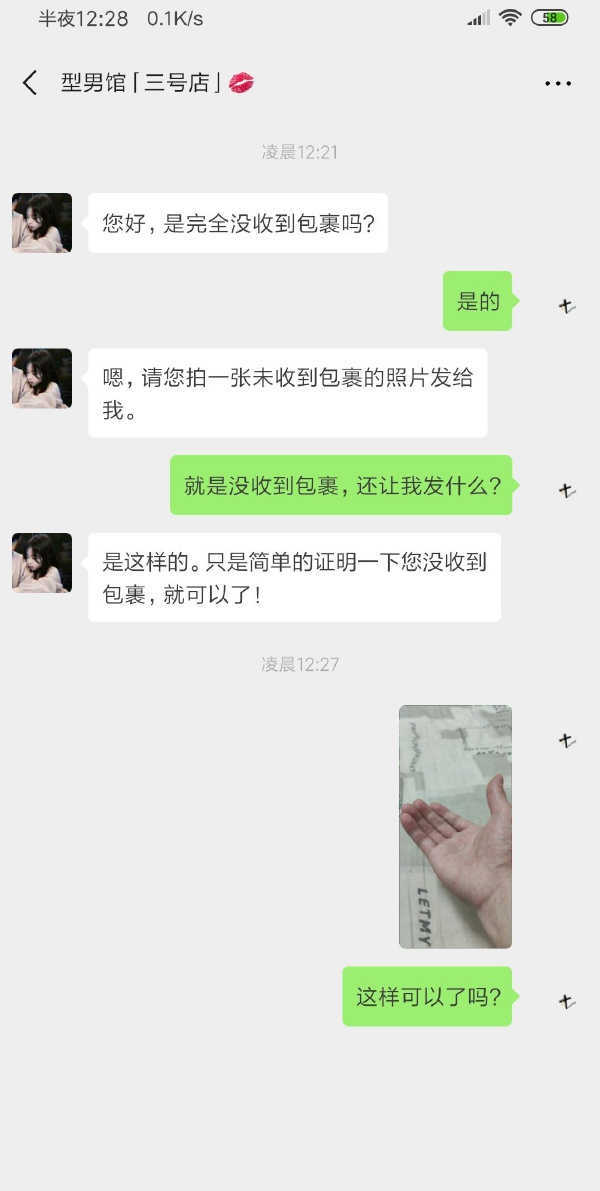
Task: Open my avatar next to "这样可以了吗？"
Action: coord(567,1000)
